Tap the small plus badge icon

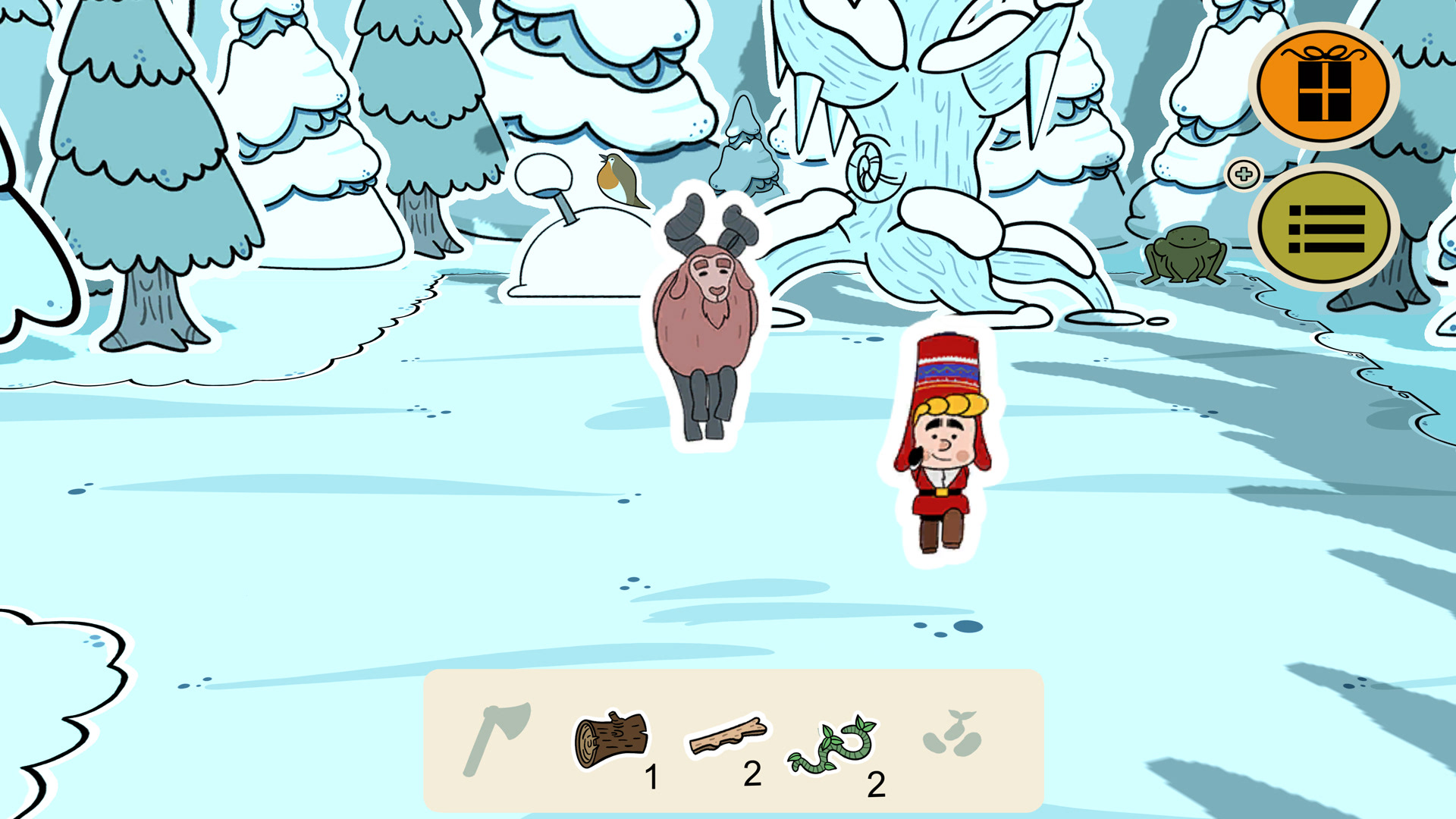click(x=1243, y=175)
